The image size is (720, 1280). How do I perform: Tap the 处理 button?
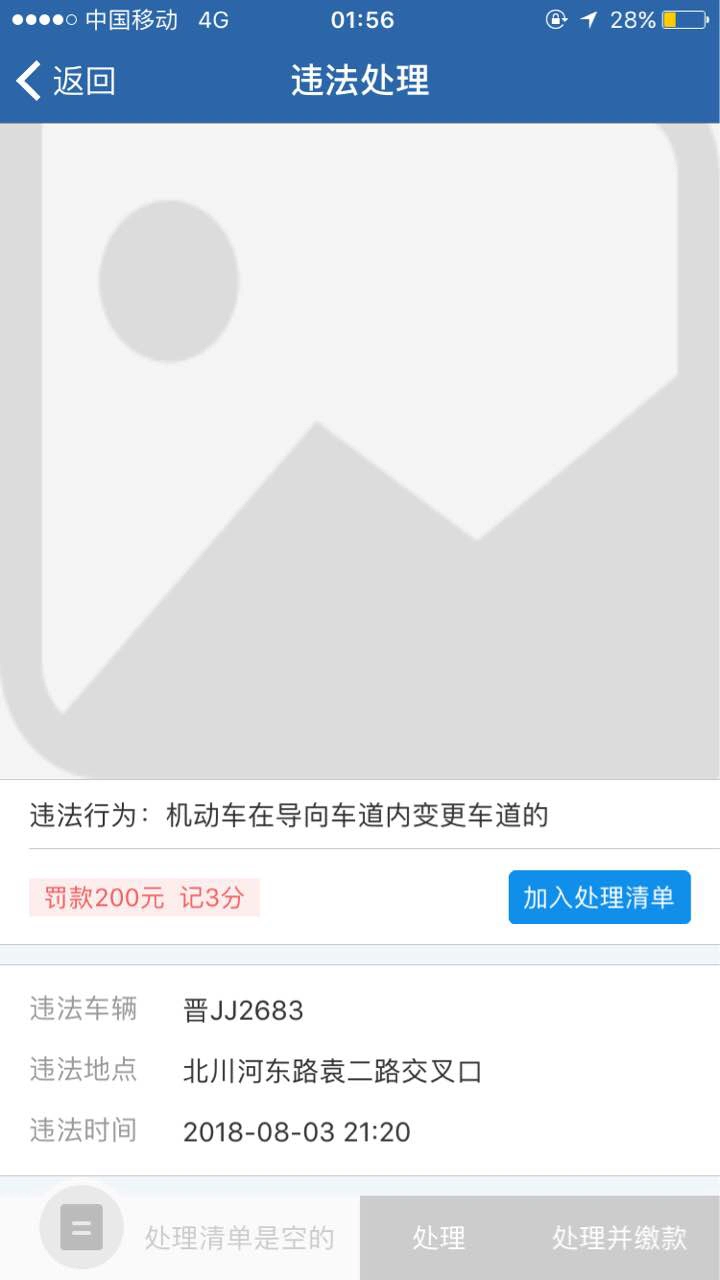(439, 1238)
